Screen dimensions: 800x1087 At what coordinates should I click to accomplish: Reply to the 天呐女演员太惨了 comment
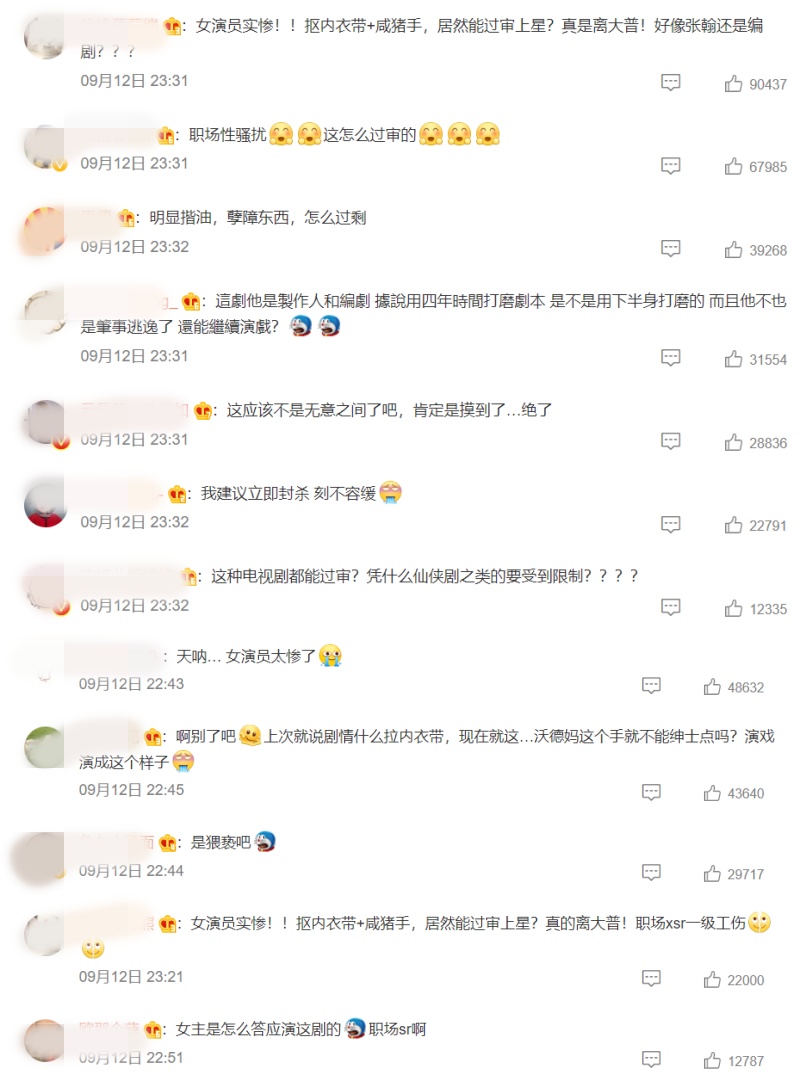click(x=651, y=686)
